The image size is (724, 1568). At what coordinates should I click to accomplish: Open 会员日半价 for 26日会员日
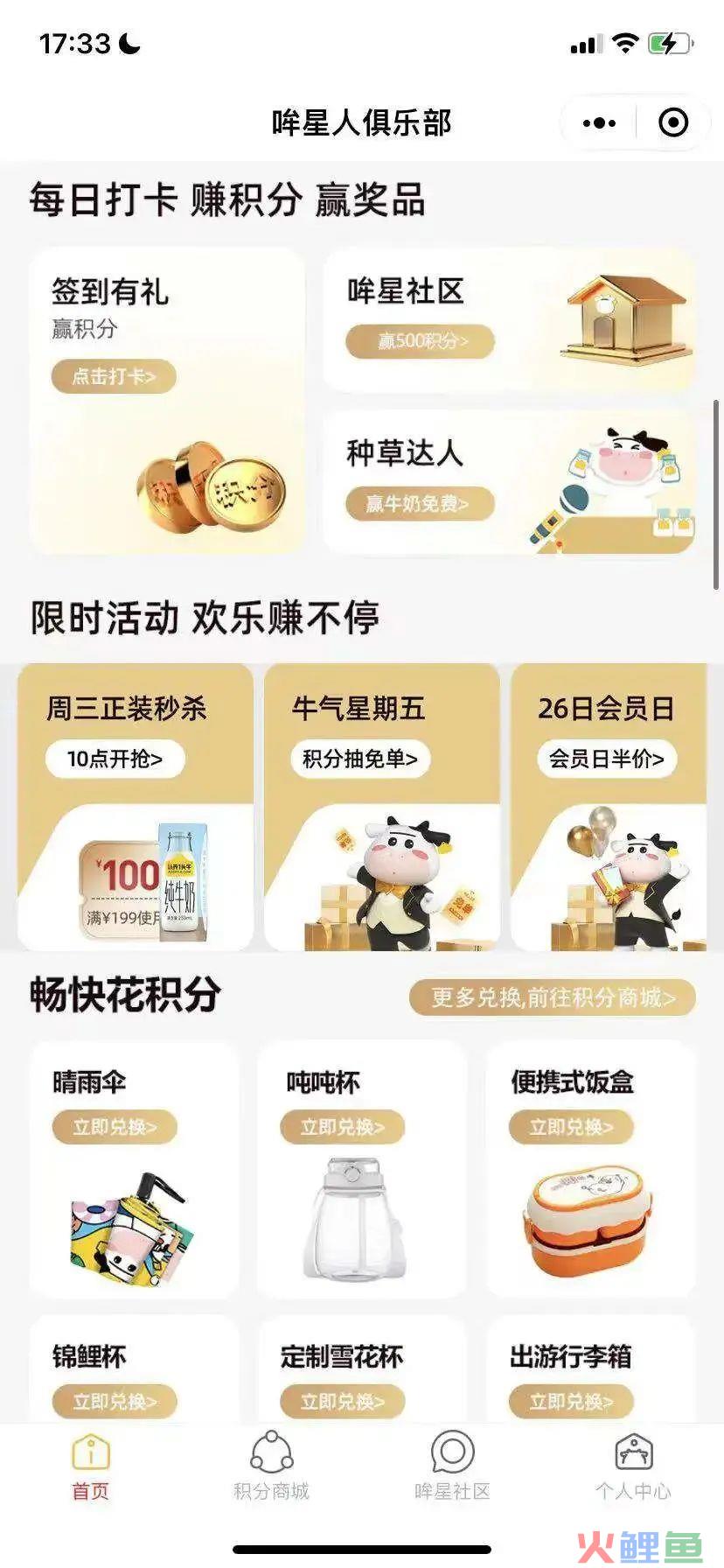tap(606, 759)
